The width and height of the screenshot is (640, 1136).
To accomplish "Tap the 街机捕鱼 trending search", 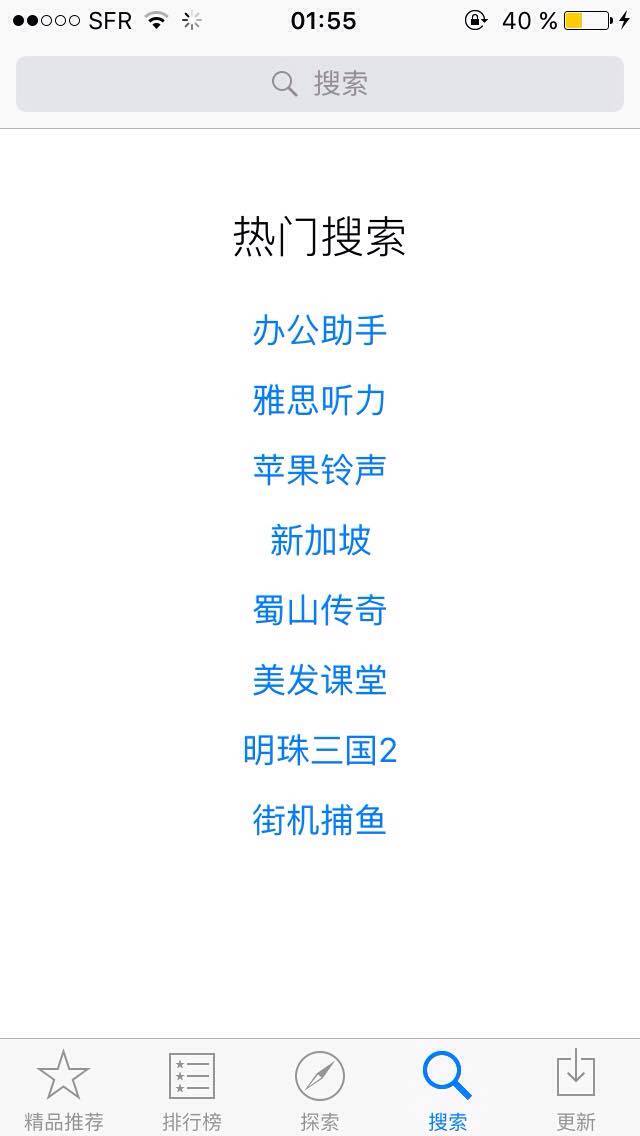I will point(320,821).
